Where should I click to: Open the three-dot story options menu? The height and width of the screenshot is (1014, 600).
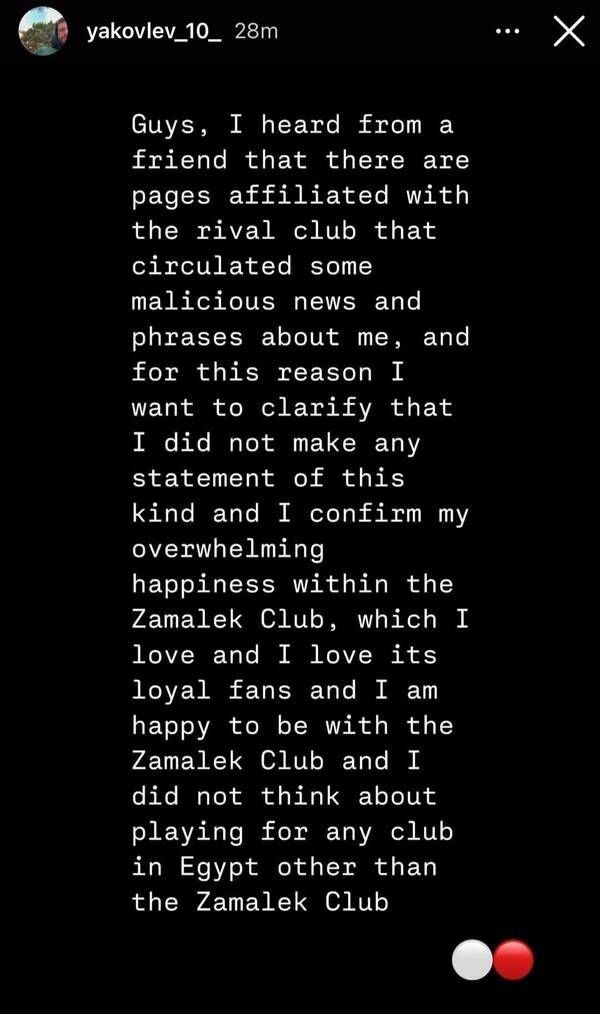(x=508, y=31)
